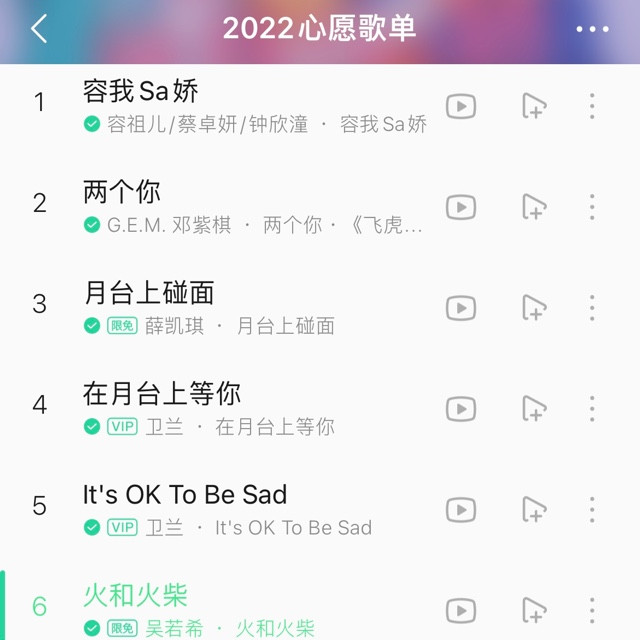Open more options for 容我Sa娇
Image resolution: width=640 pixels, height=640 pixels.
click(592, 106)
